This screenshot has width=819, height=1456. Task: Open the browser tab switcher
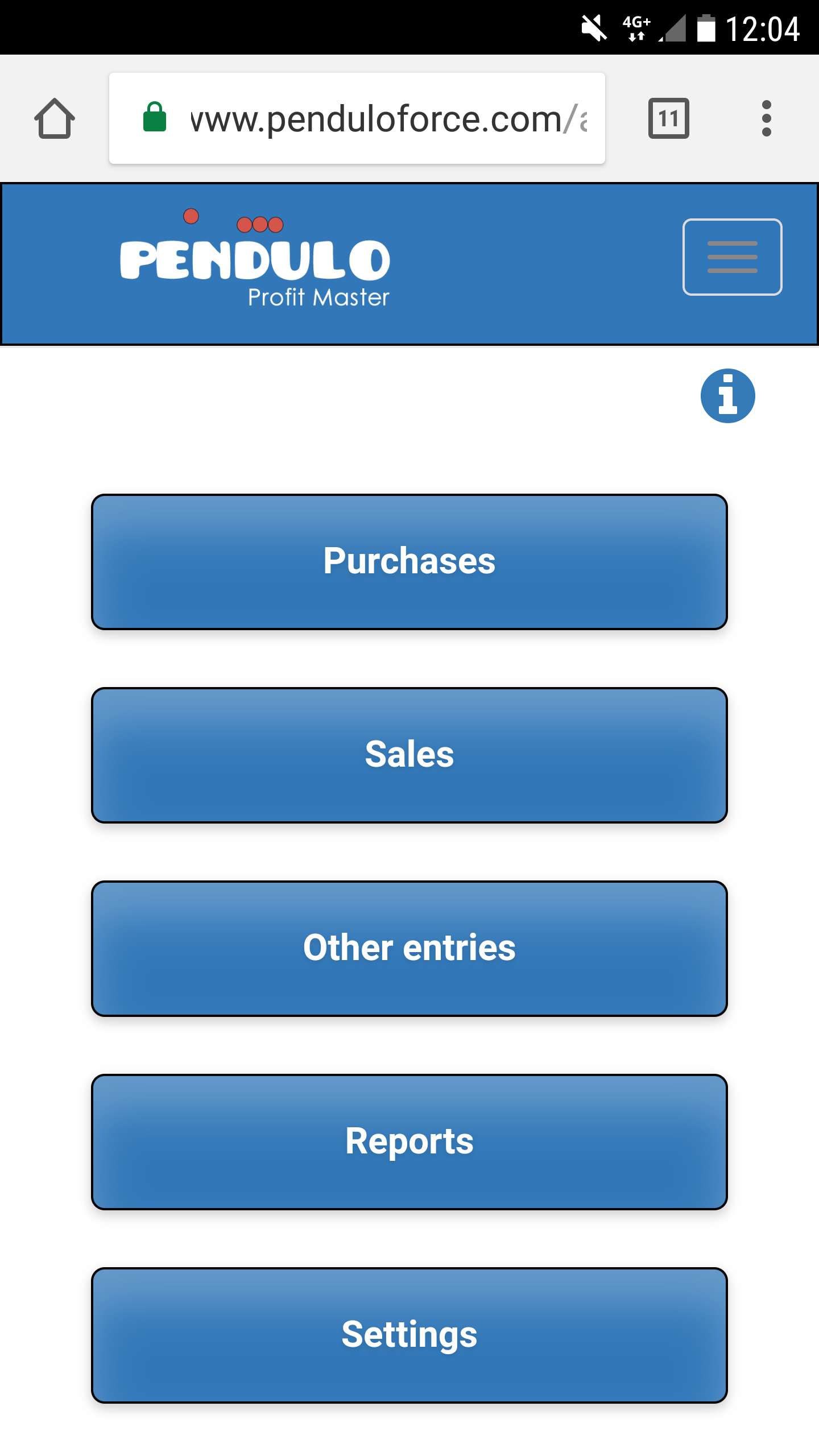668,118
